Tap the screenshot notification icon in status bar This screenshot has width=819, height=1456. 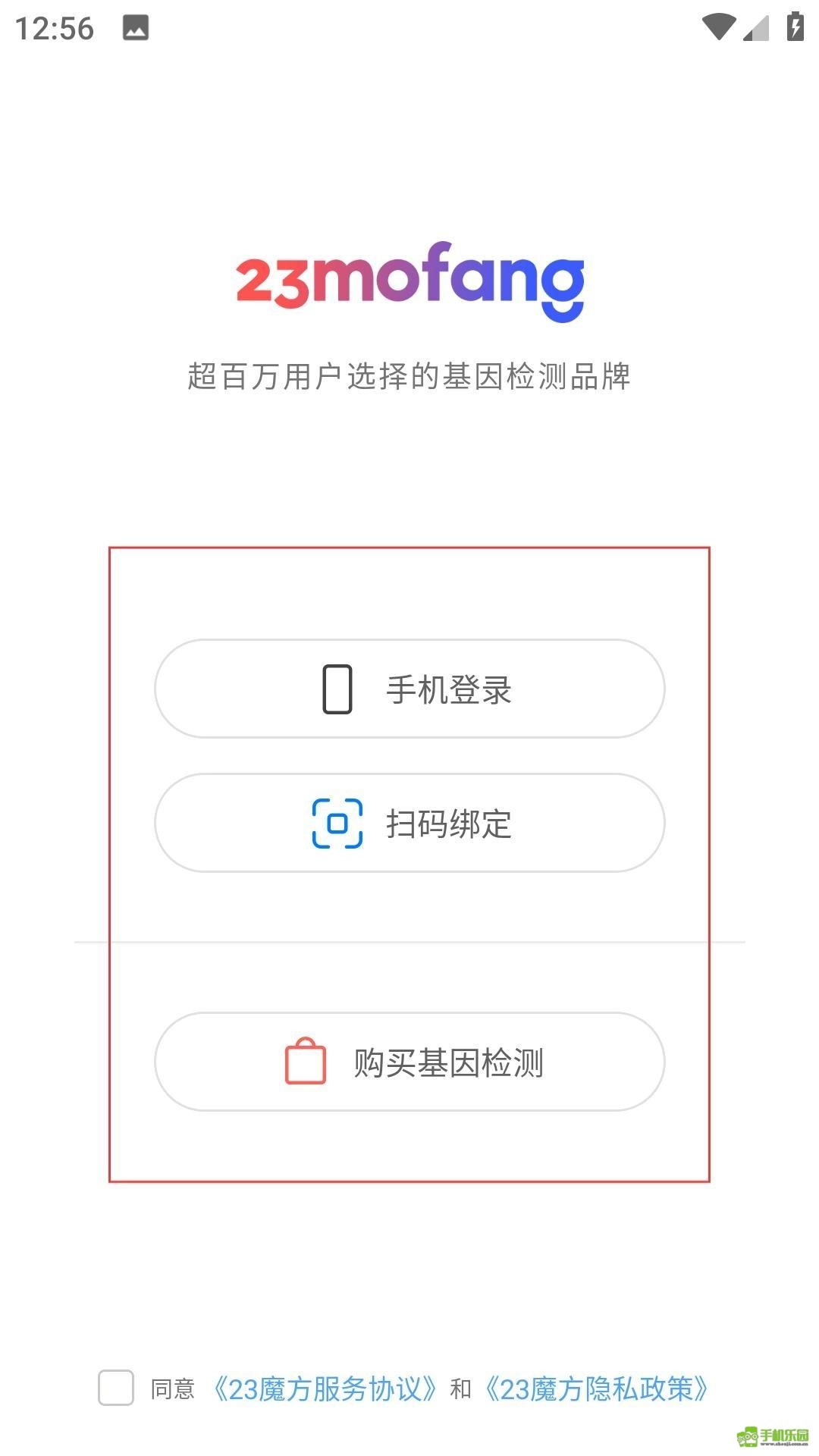[x=135, y=27]
